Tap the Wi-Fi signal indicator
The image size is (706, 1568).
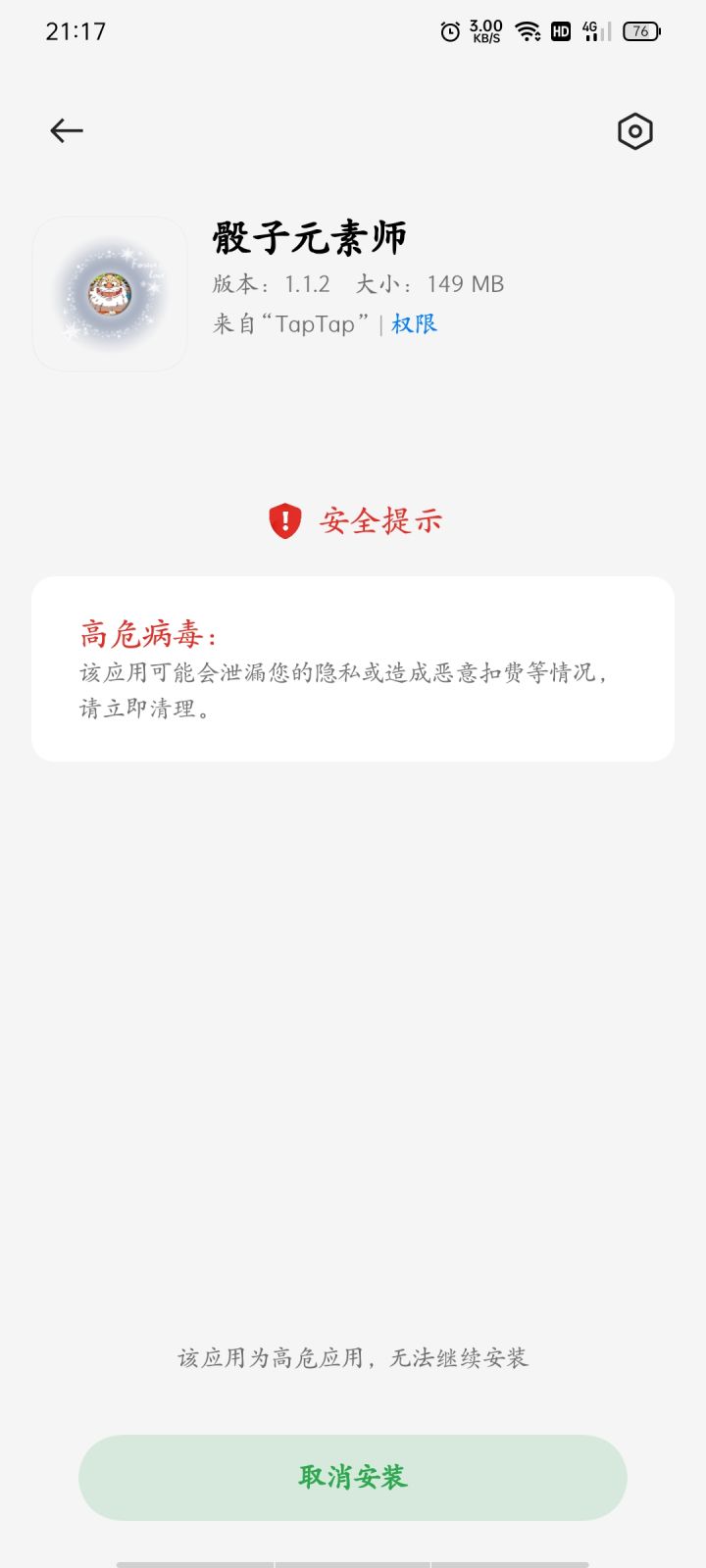click(x=529, y=30)
